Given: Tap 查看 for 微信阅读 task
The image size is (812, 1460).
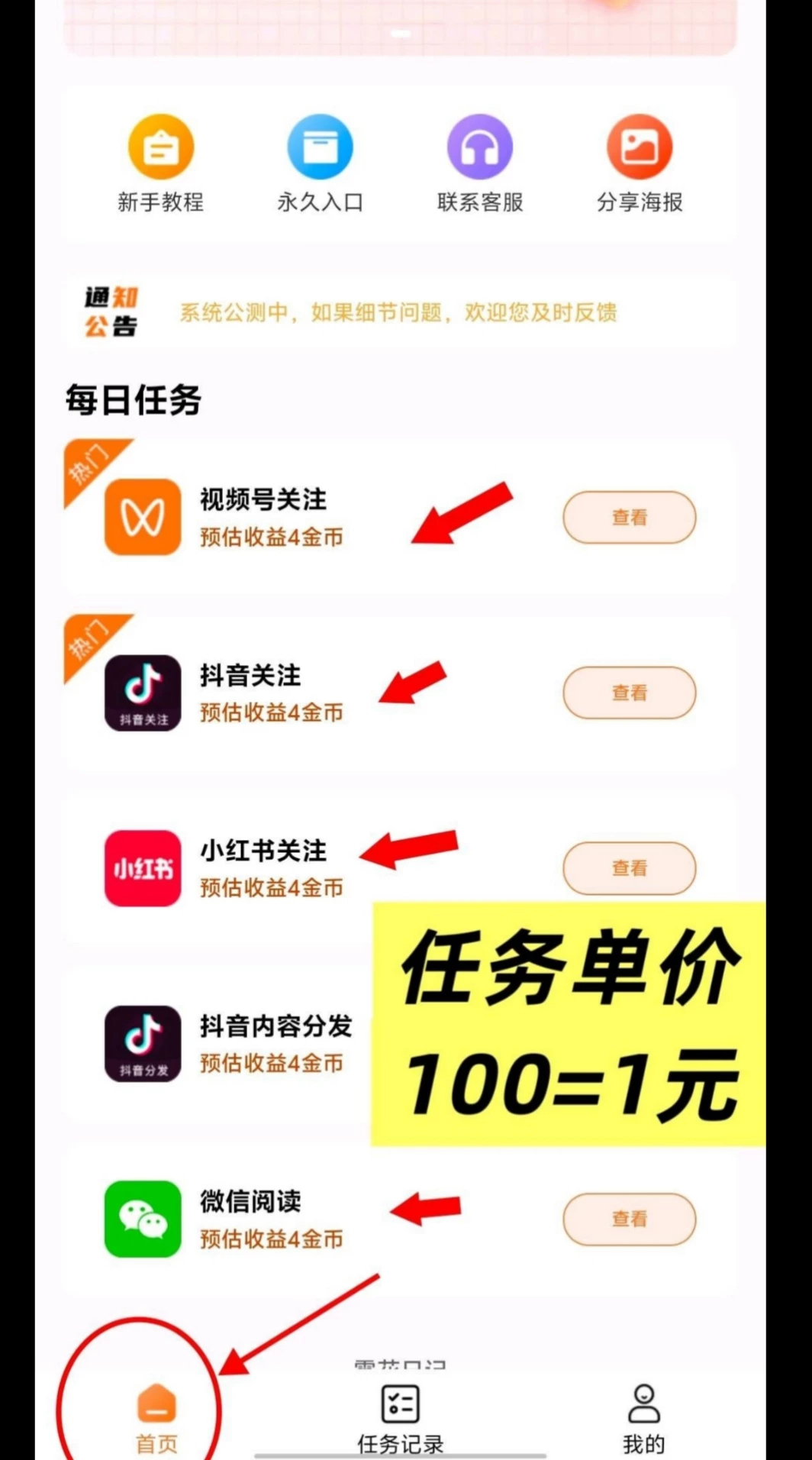Looking at the screenshot, I should [629, 1219].
